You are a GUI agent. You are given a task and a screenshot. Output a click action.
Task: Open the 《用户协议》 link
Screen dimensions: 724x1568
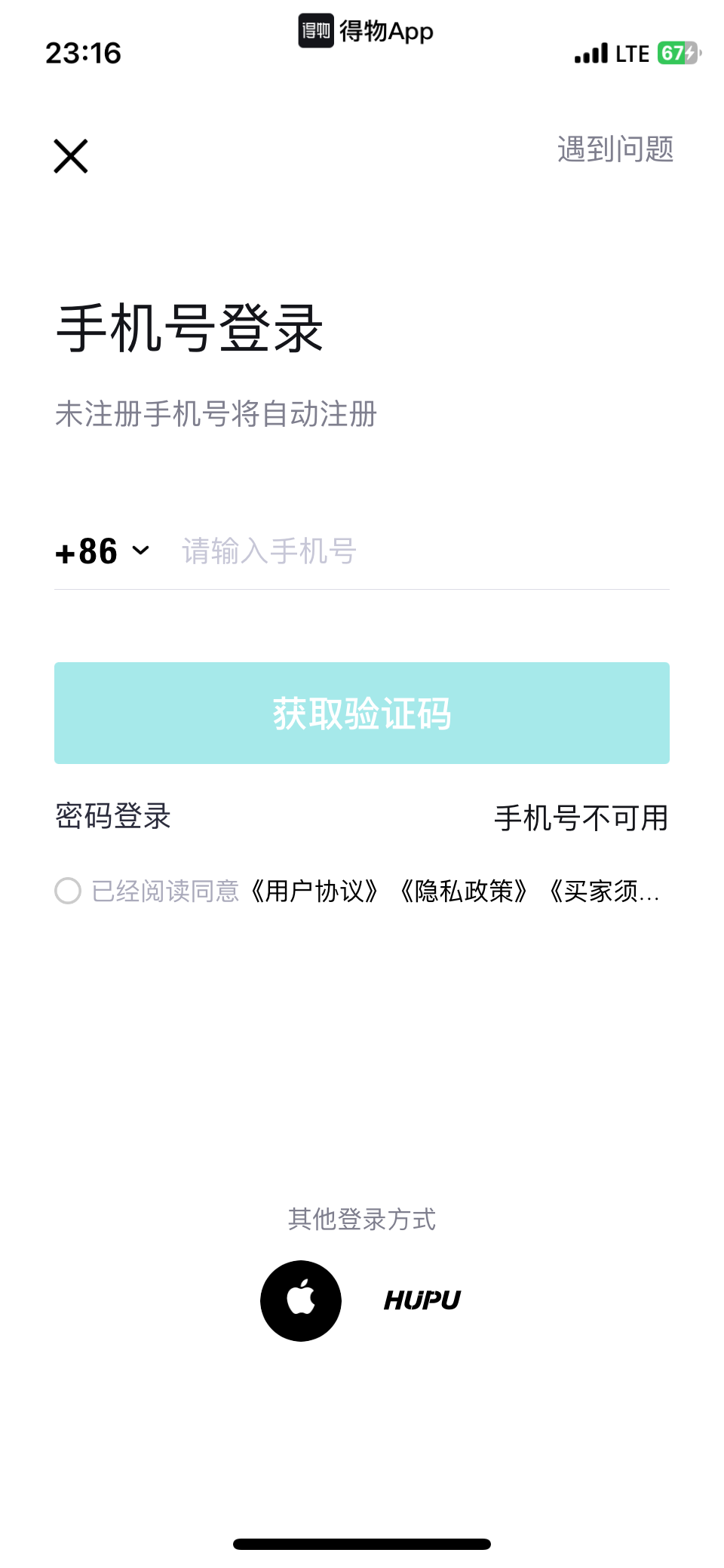pos(314,891)
